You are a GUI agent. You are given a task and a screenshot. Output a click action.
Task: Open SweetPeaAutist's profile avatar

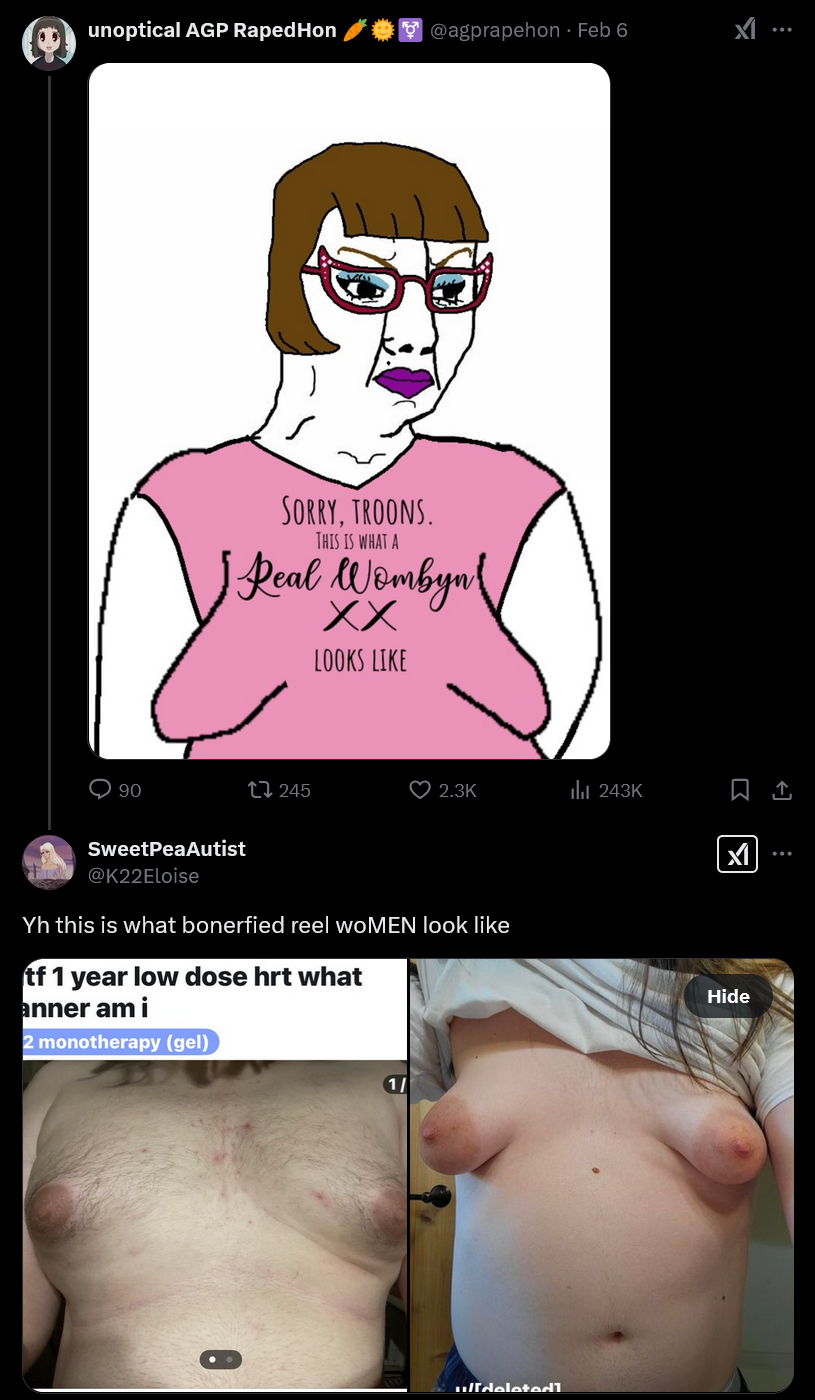click(x=49, y=862)
